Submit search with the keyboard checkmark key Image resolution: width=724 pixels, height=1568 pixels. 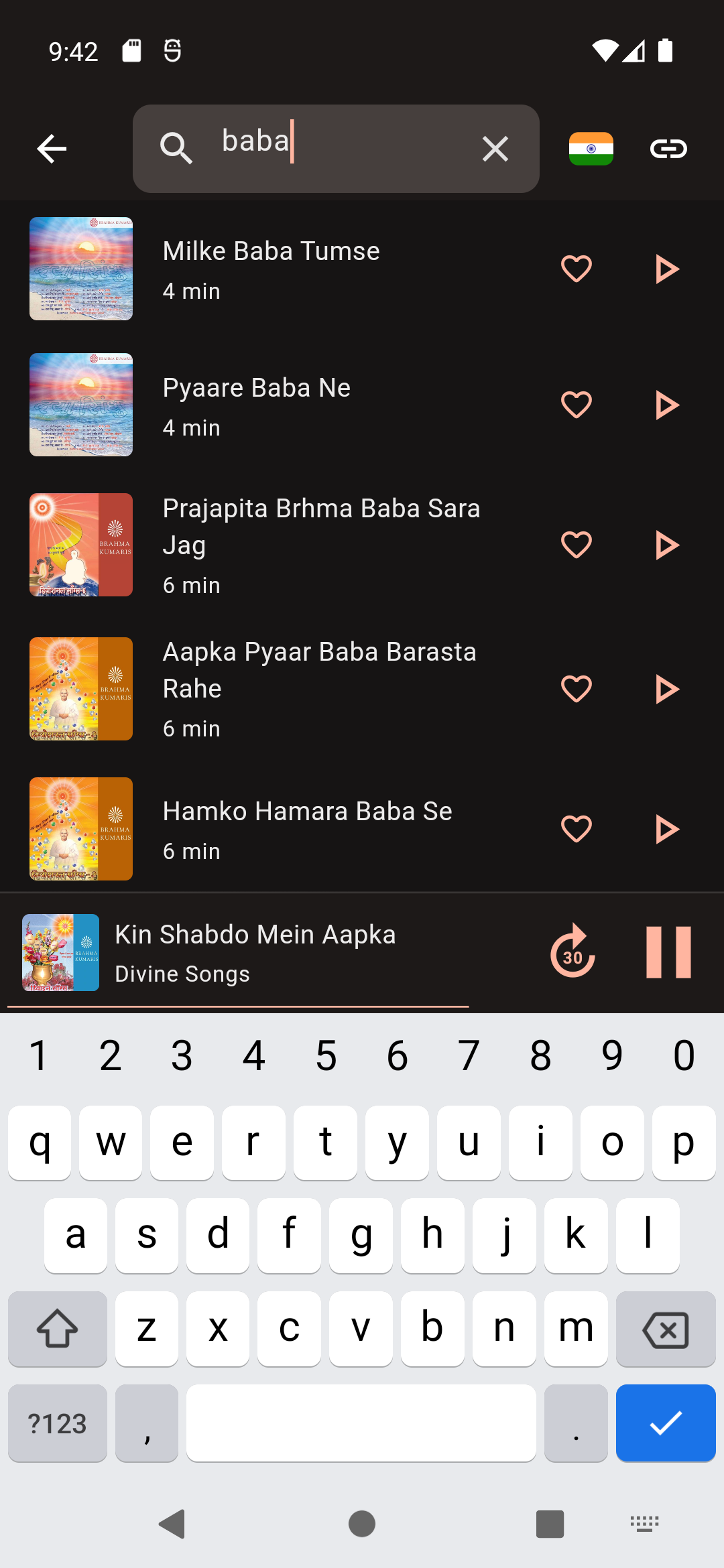(x=666, y=1423)
